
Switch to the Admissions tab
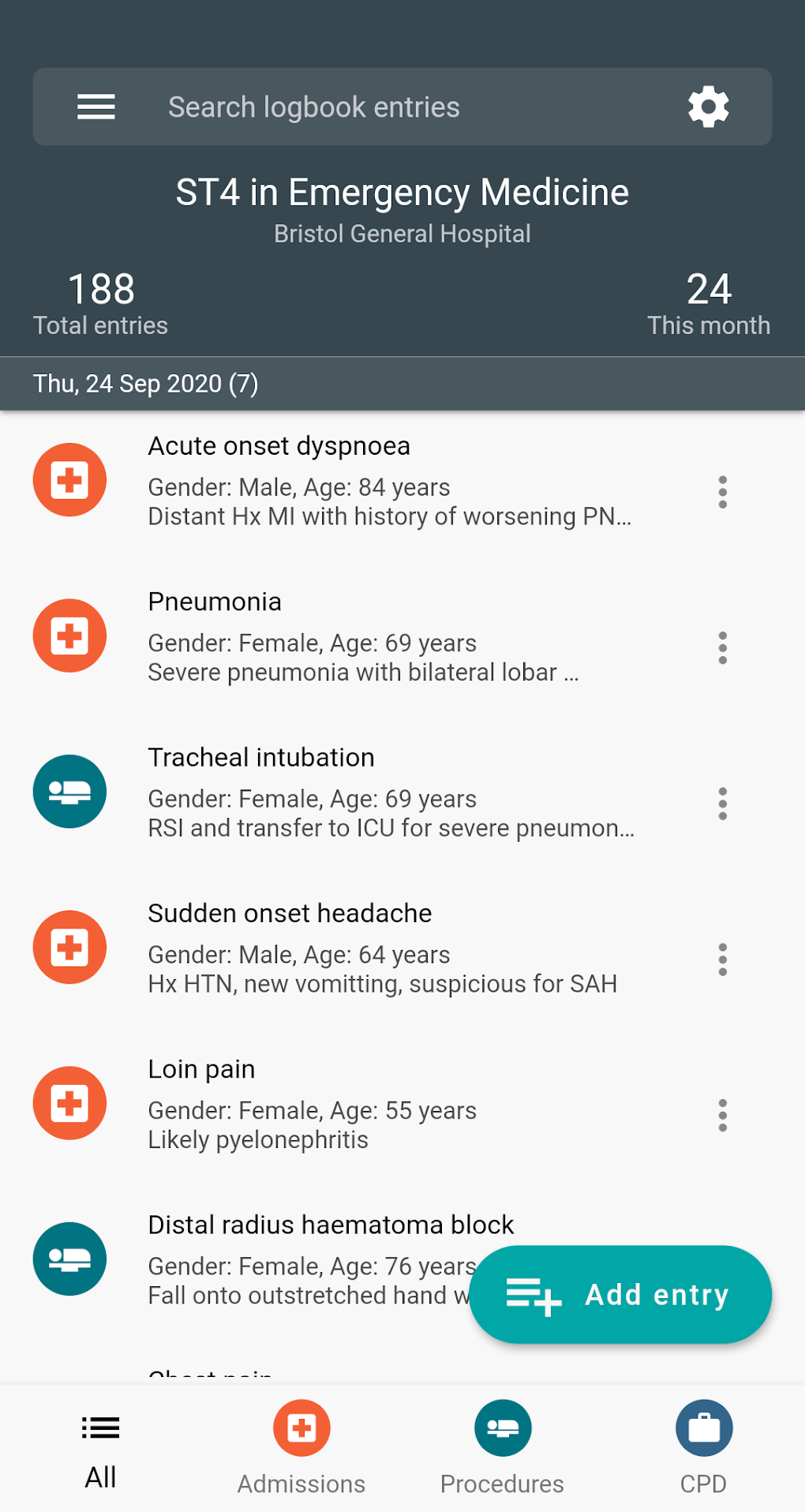pos(301,1448)
